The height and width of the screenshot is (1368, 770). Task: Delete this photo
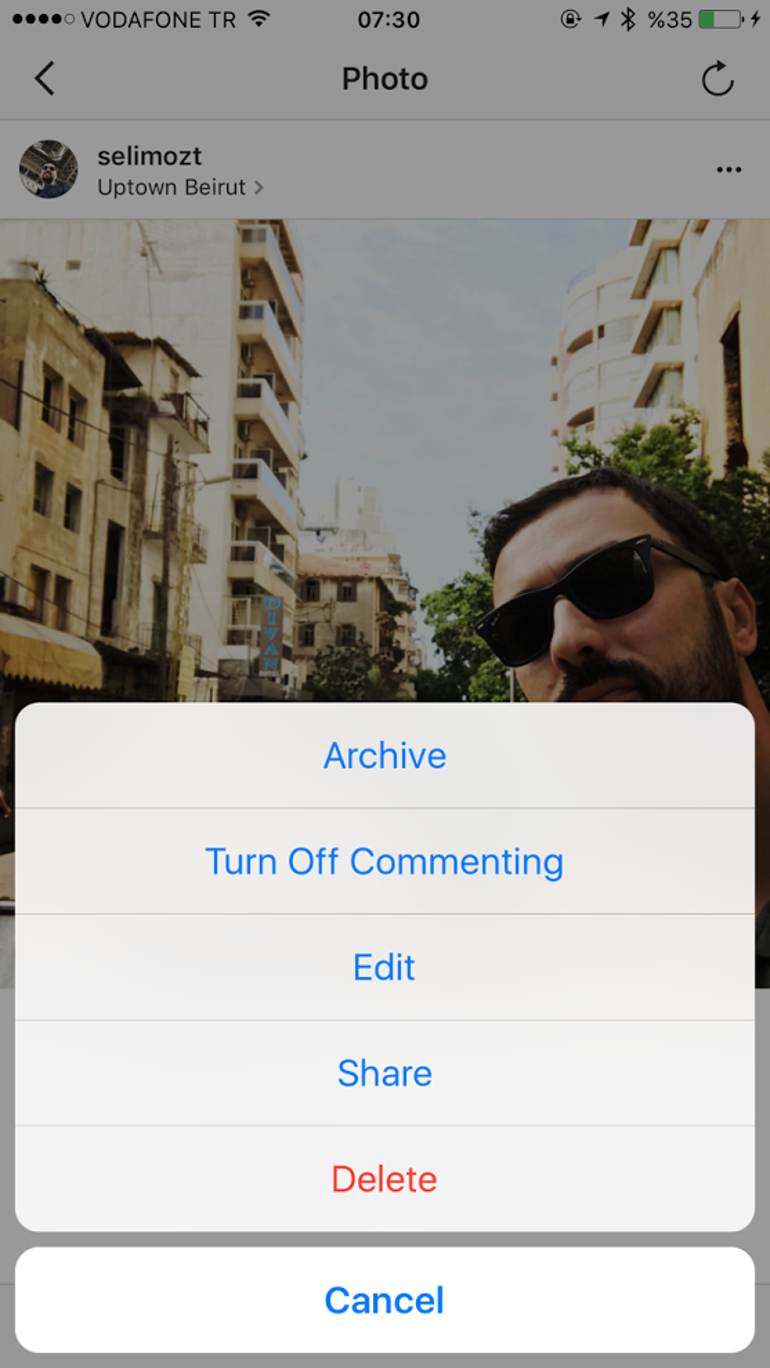385,1180
